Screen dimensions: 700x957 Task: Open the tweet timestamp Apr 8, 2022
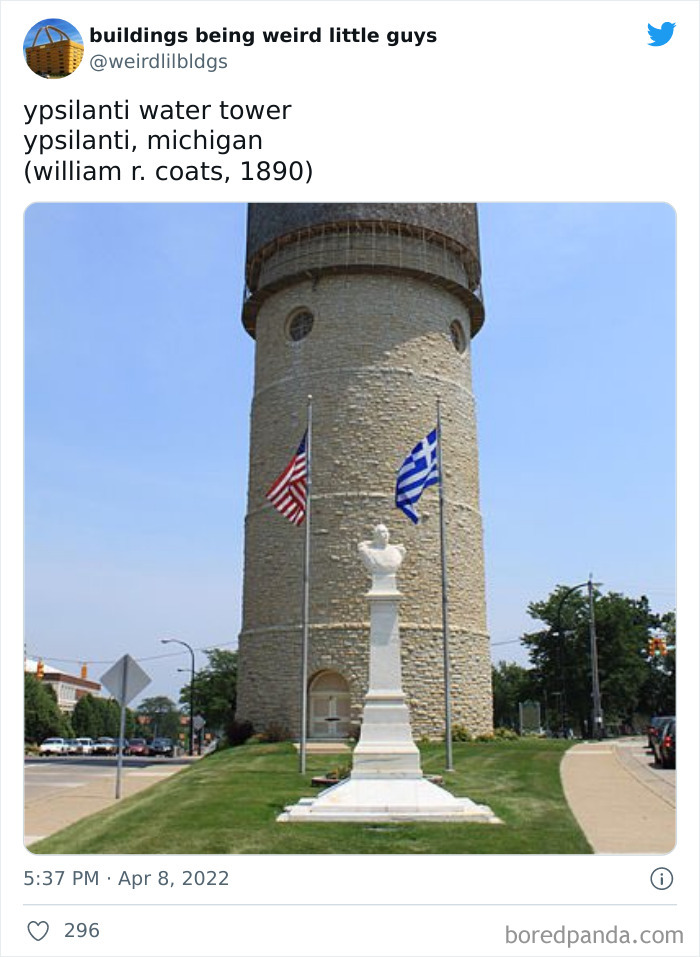pos(126,878)
